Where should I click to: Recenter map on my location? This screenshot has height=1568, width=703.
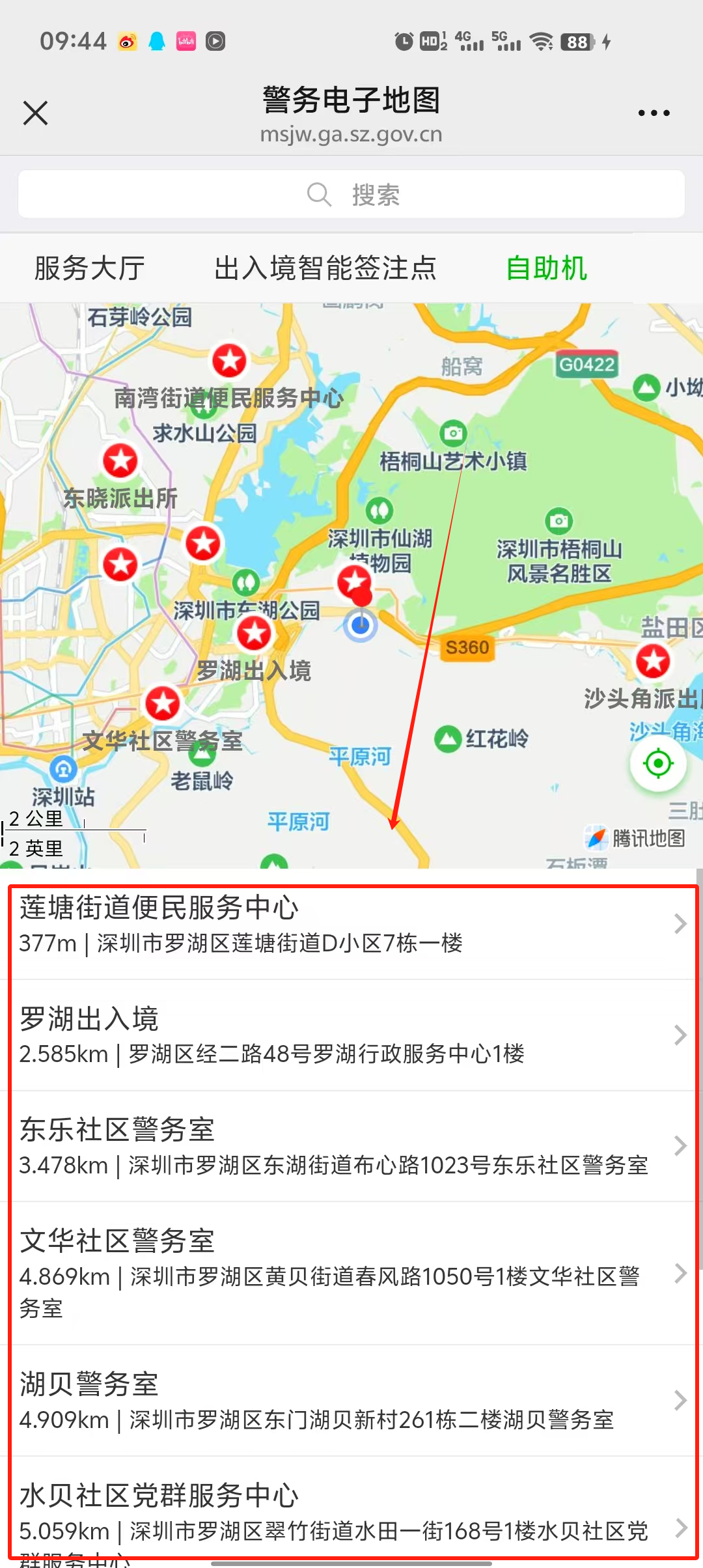658,763
